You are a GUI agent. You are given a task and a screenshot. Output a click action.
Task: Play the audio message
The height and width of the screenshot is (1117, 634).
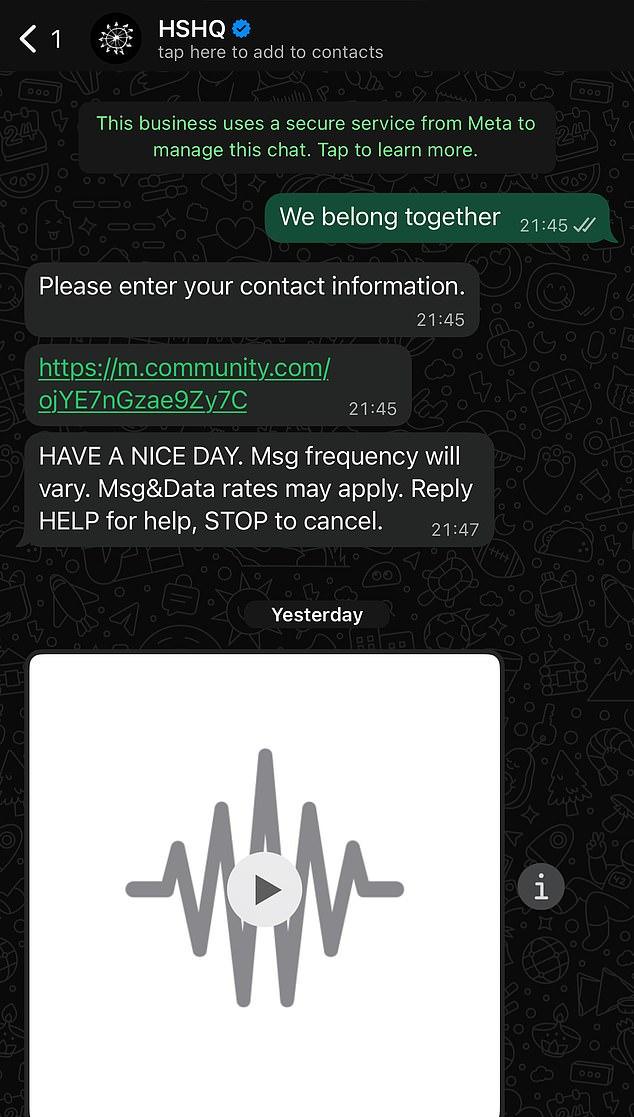[264, 889]
